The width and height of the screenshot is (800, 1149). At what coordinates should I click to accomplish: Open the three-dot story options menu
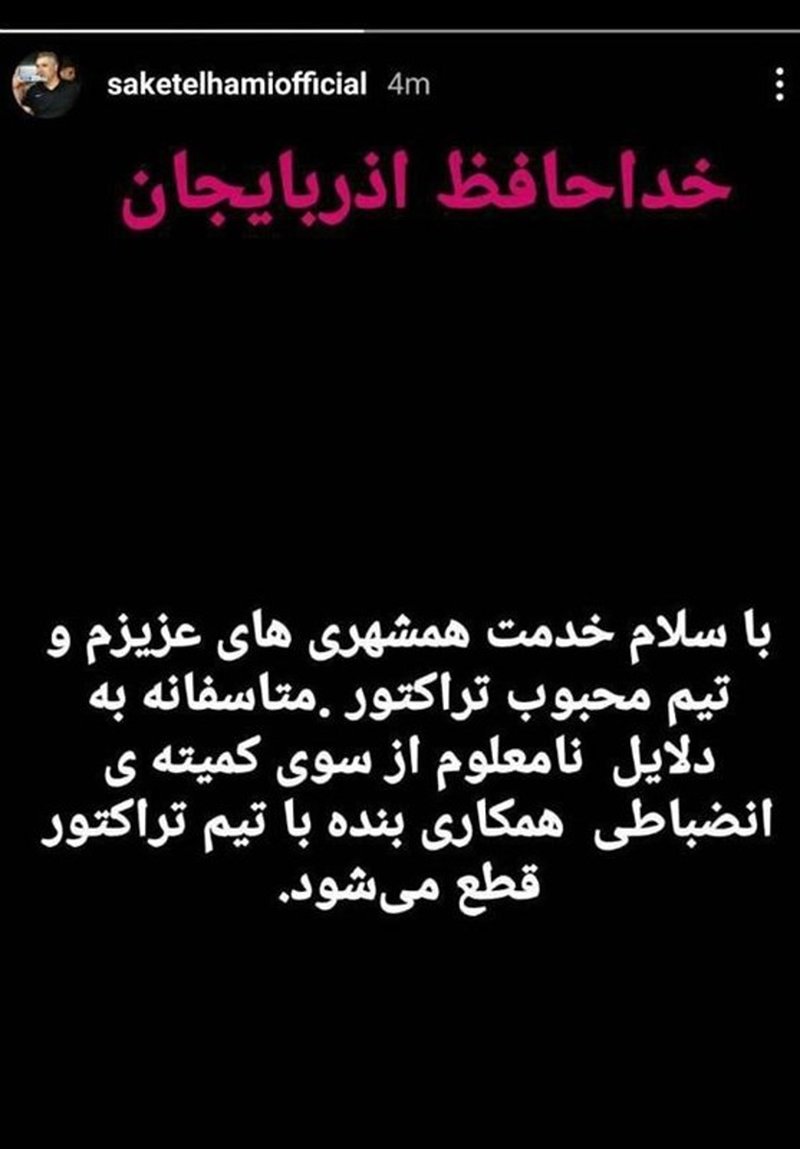pyautogui.click(x=777, y=83)
